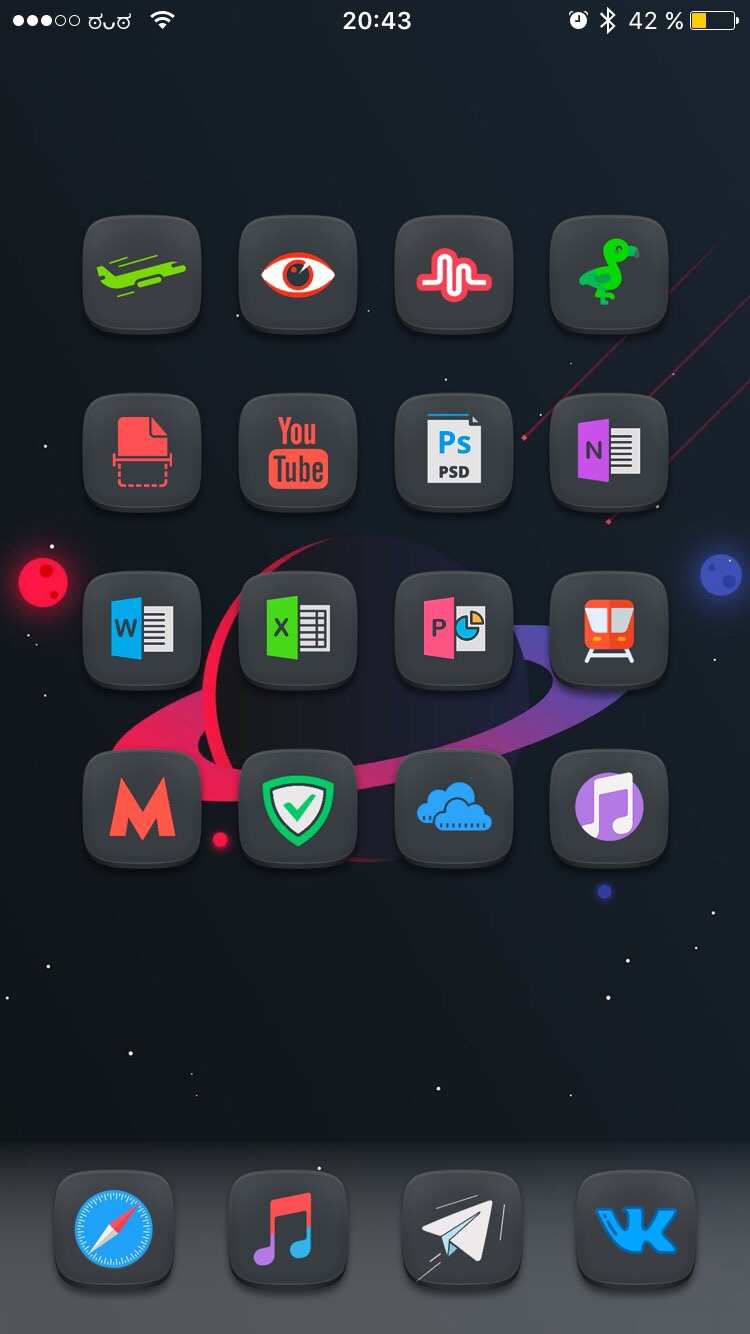
Task: Launch the purple OneNote app
Action: 609,452
